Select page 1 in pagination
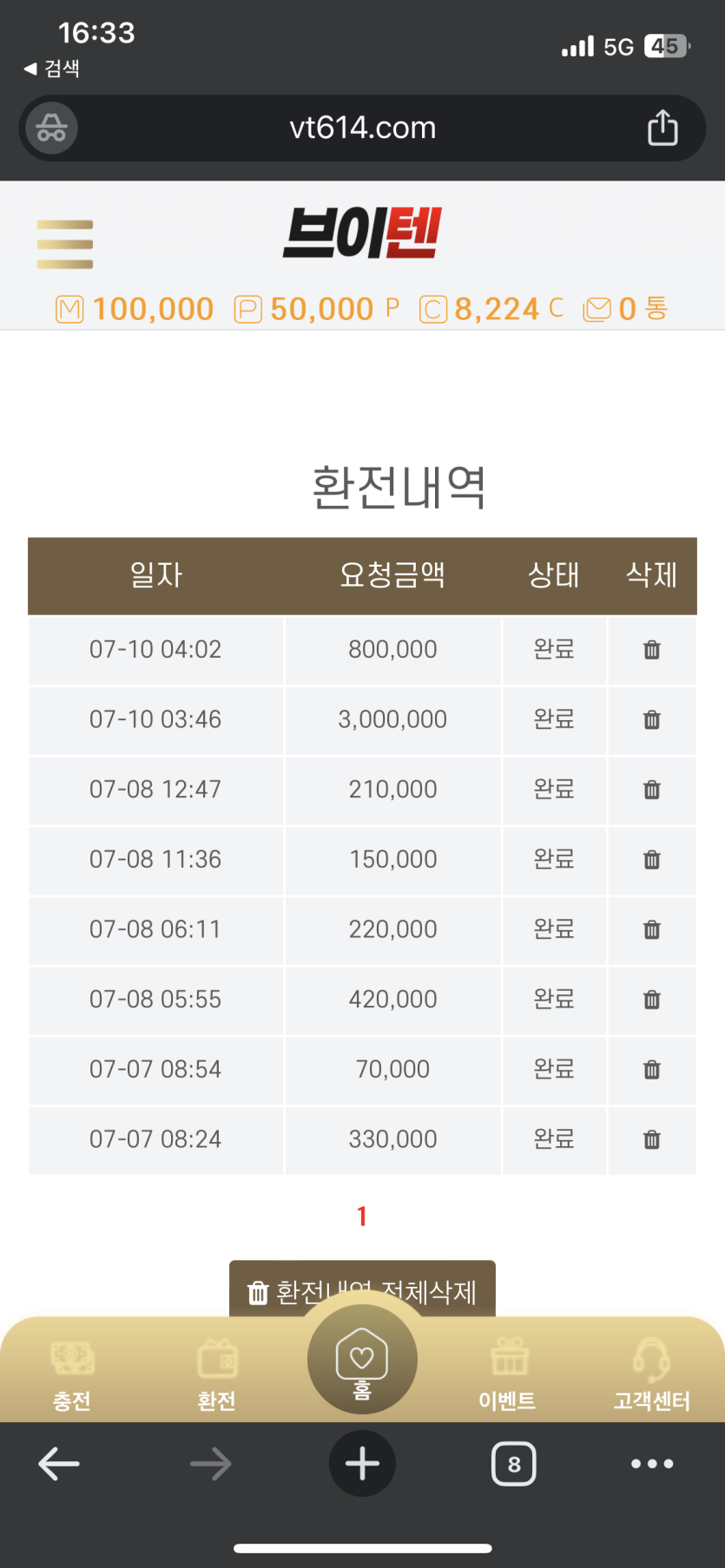The height and width of the screenshot is (1568, 725). (x=362, y=1217)
